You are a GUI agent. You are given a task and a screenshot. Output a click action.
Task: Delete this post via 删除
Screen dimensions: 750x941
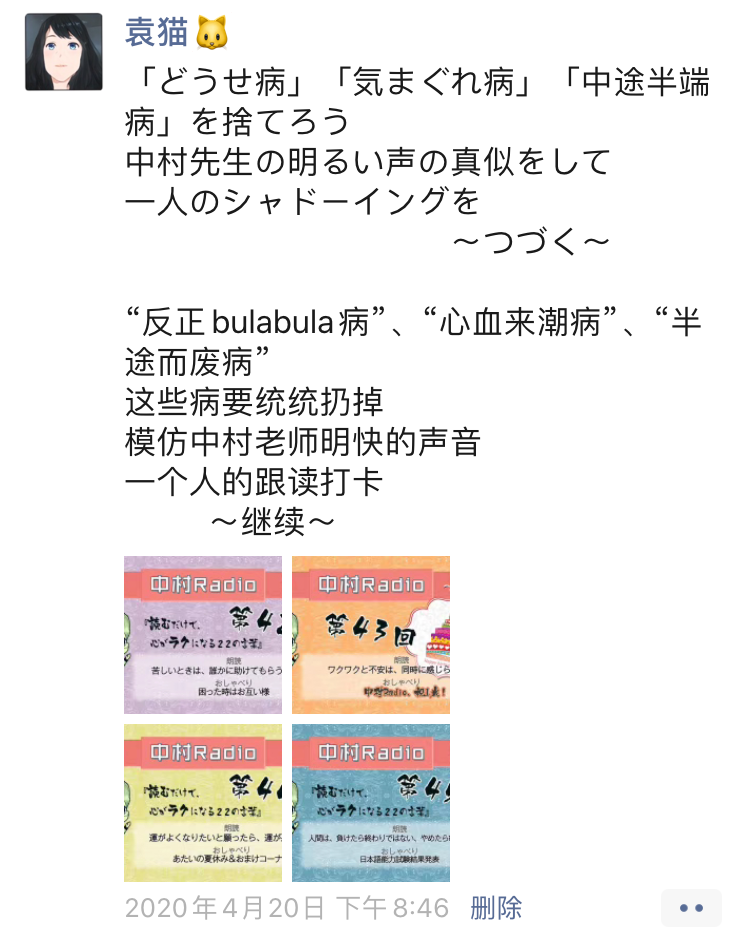[496, 908]
